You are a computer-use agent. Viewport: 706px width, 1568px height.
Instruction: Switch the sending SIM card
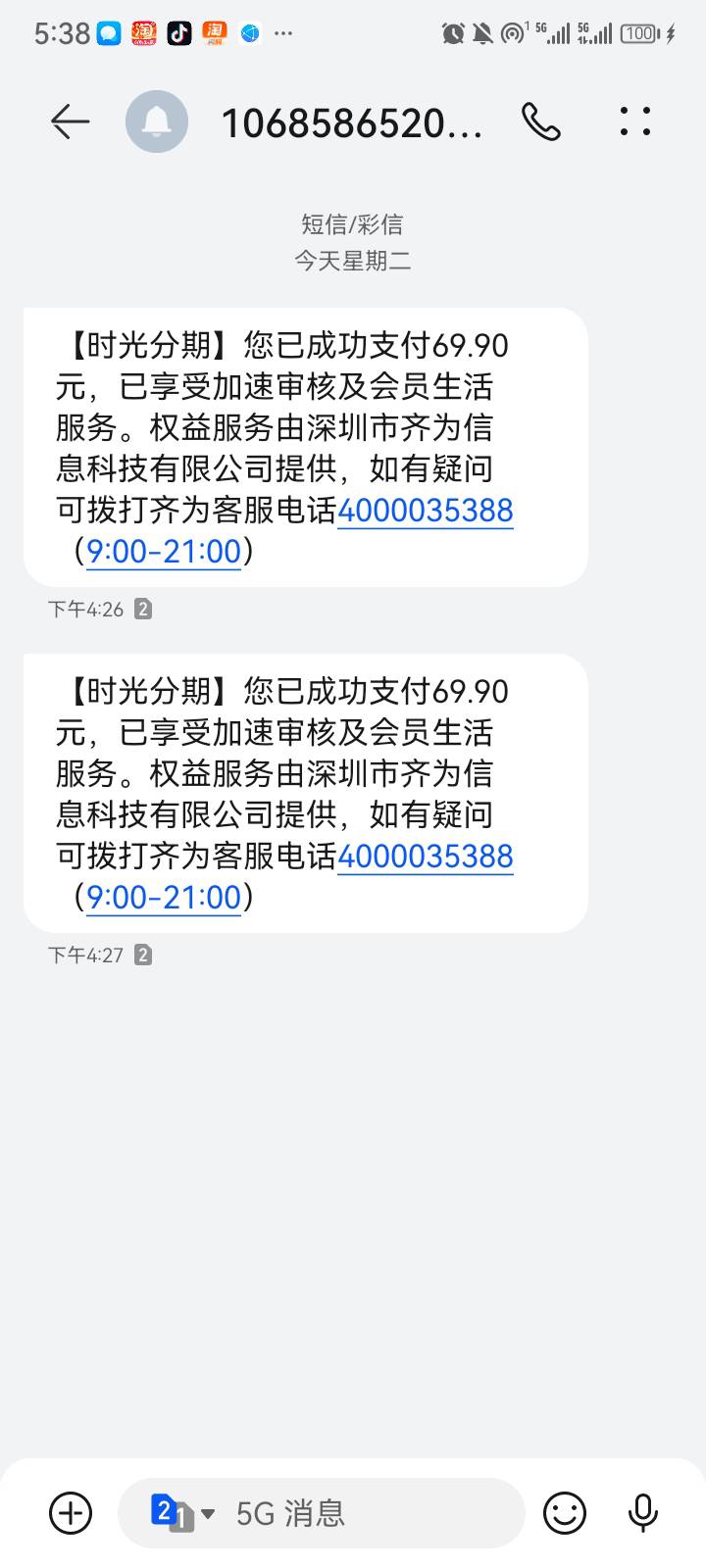181,1513
